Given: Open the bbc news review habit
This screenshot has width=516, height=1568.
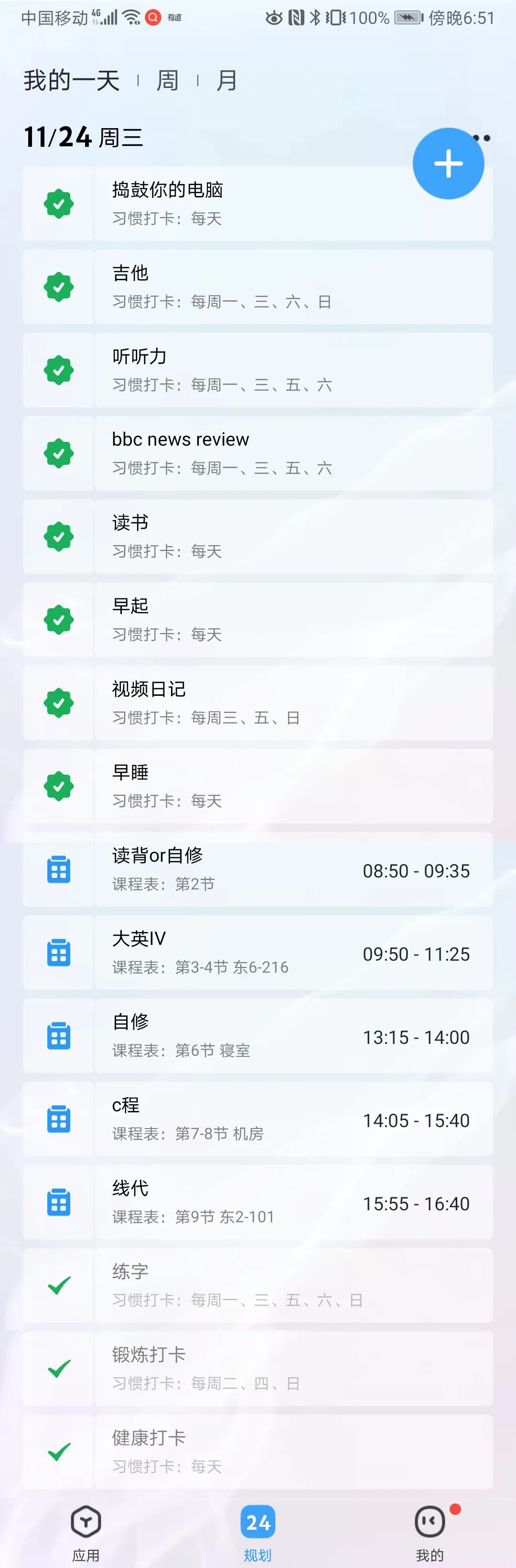Looking at the screenshot, I should point(292,453).
